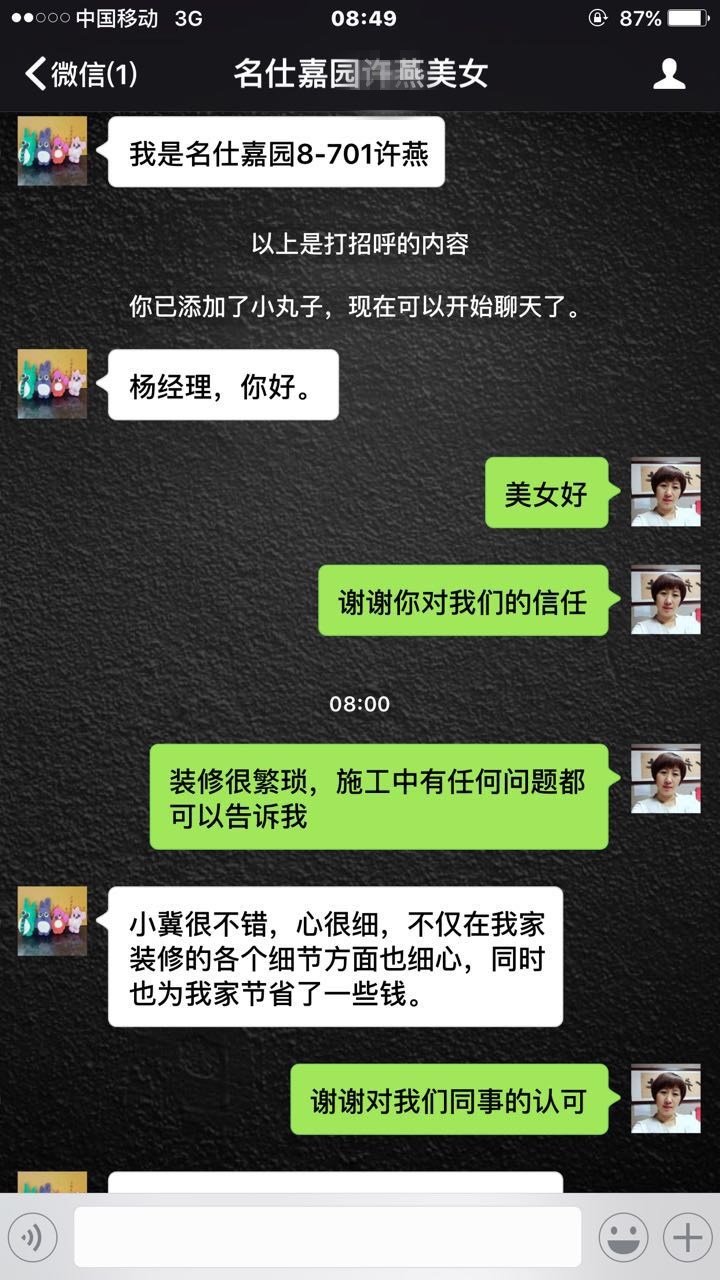720x1280 pixels.
Task: Go back to the 微信 chat list
Action: 80,74
